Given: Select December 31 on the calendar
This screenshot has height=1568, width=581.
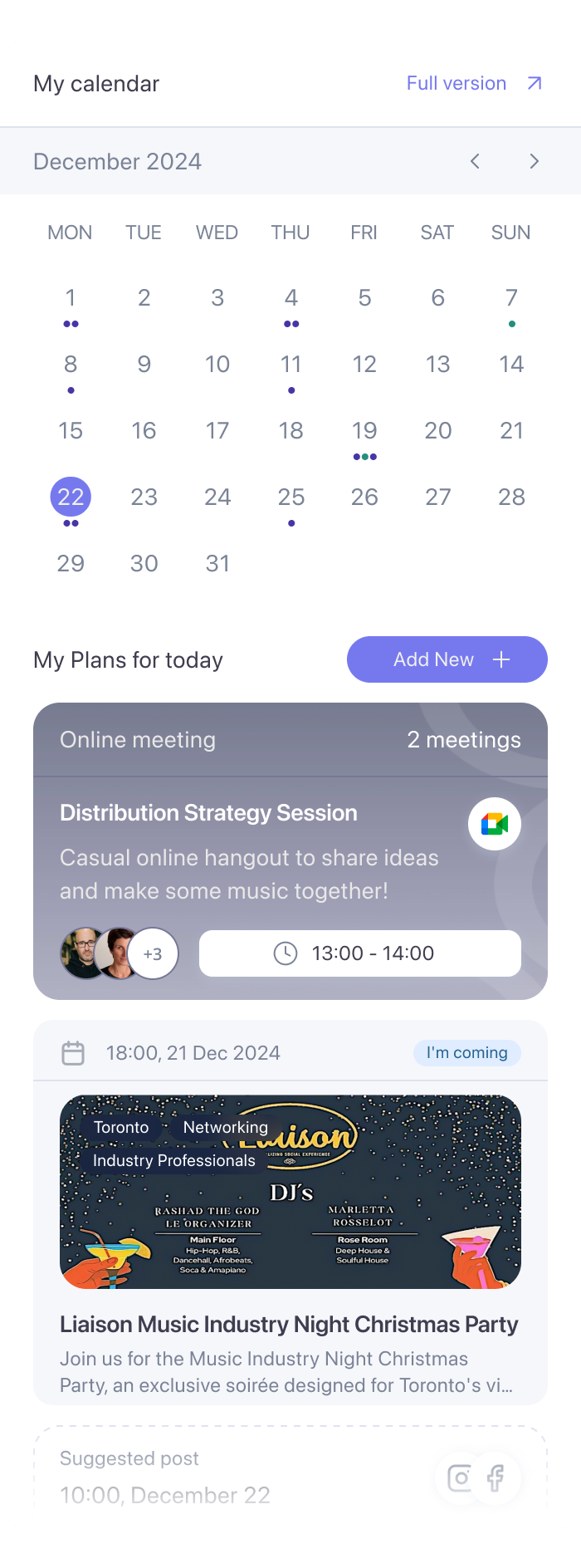Looking at the screenshot, I should pyautogui.click(x=217, y=564).
